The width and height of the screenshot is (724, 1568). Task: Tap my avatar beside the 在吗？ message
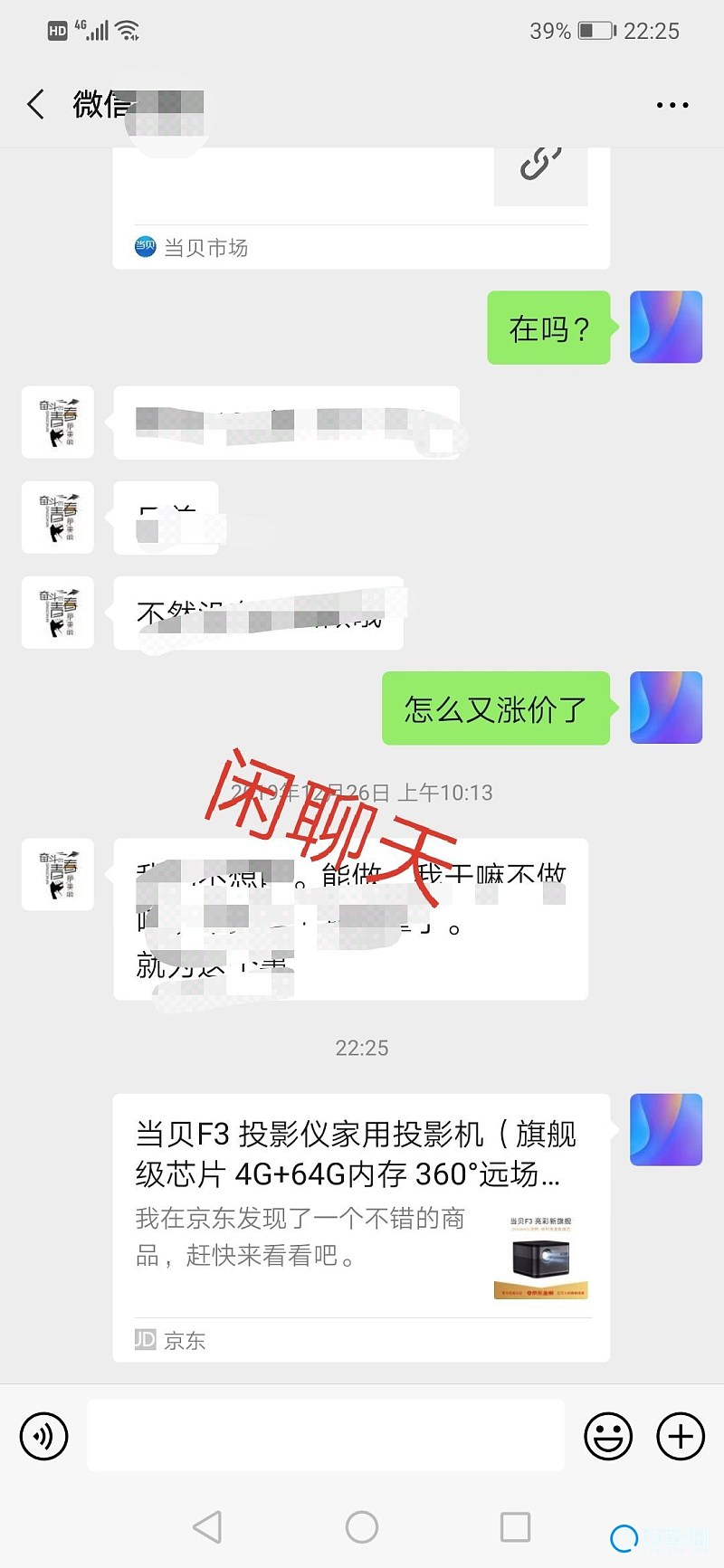pos(665,327)
